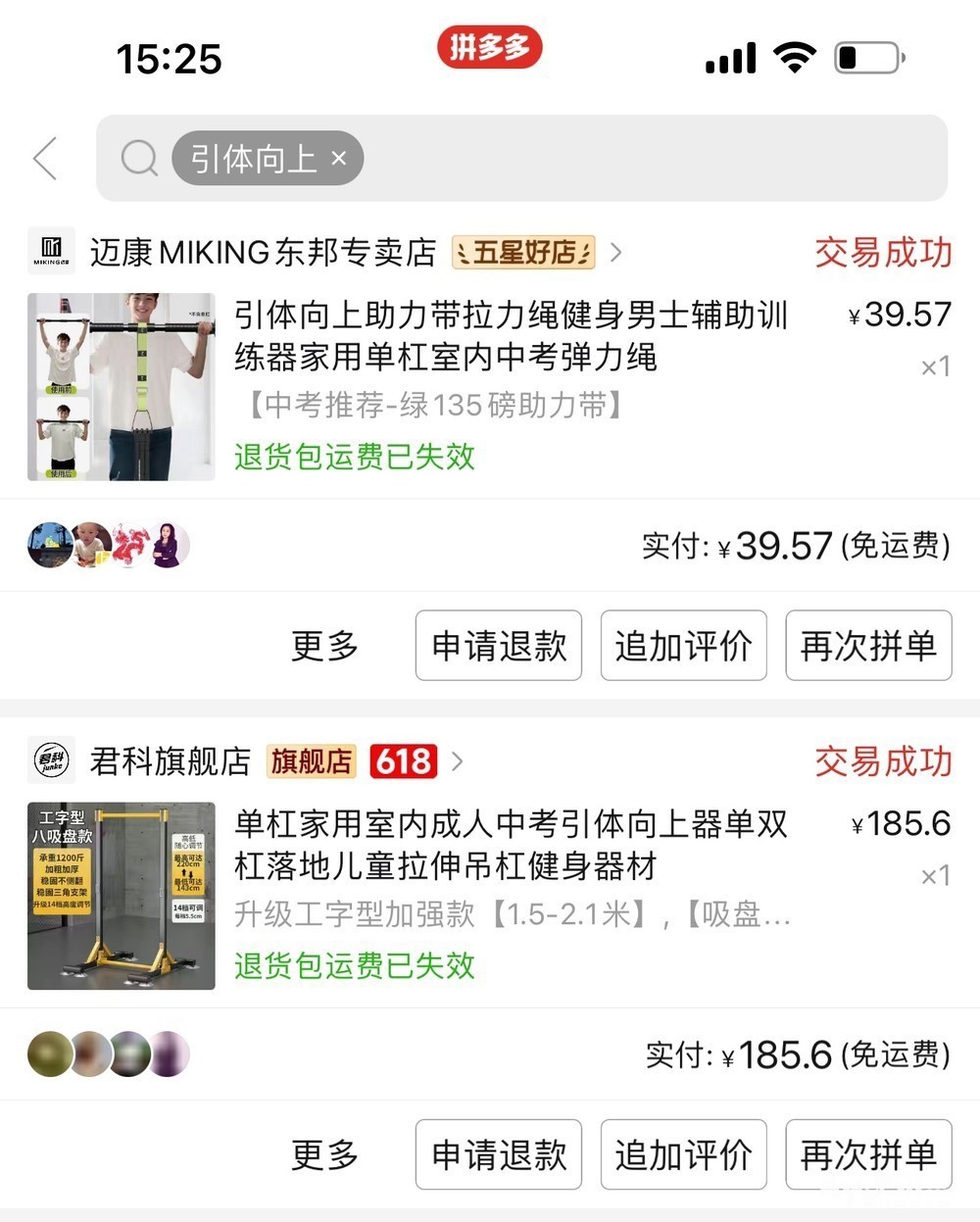Open the 单杠家用室内 product image
Image resolution: width=980 pixels, height=1222 pixels.
pos(122,896)
